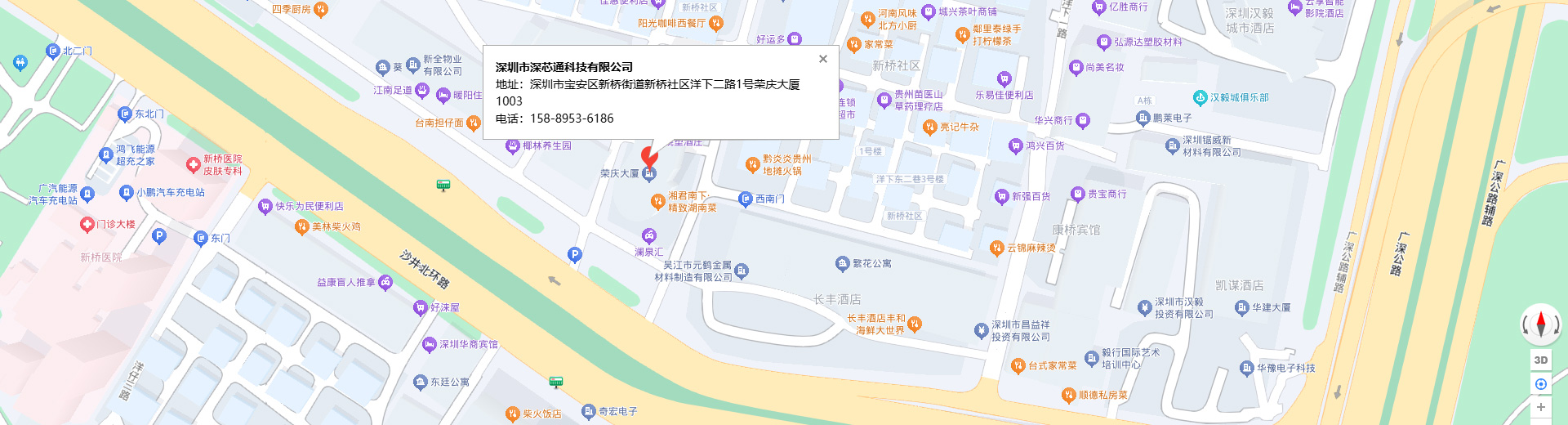
Task: Close the 深圳市深芯通科技有限公司 info popup
Action: (x=822, y=59)
